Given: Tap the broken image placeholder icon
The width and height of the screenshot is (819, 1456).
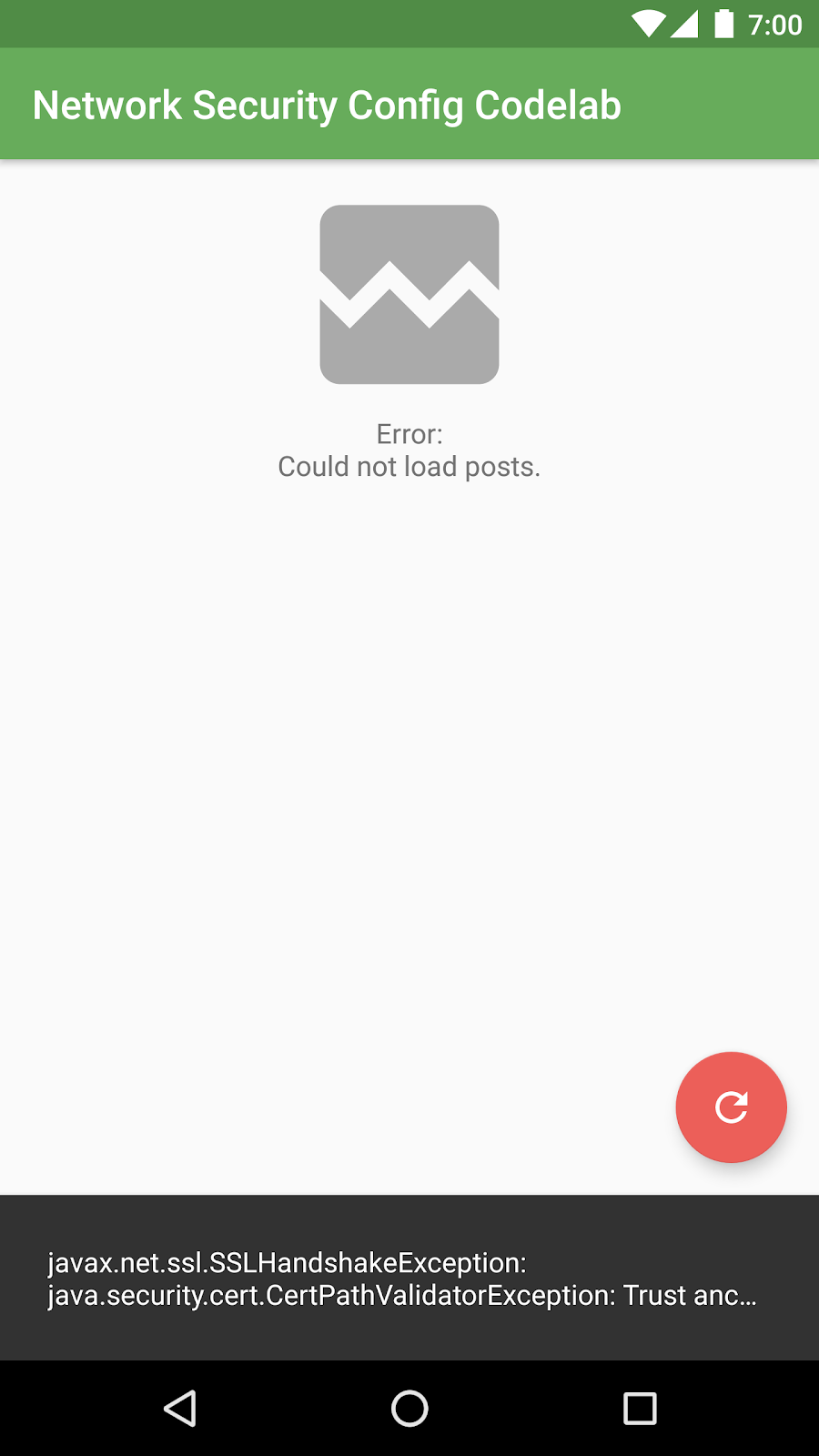Looking at the screenshot, I should coord(409,293).
